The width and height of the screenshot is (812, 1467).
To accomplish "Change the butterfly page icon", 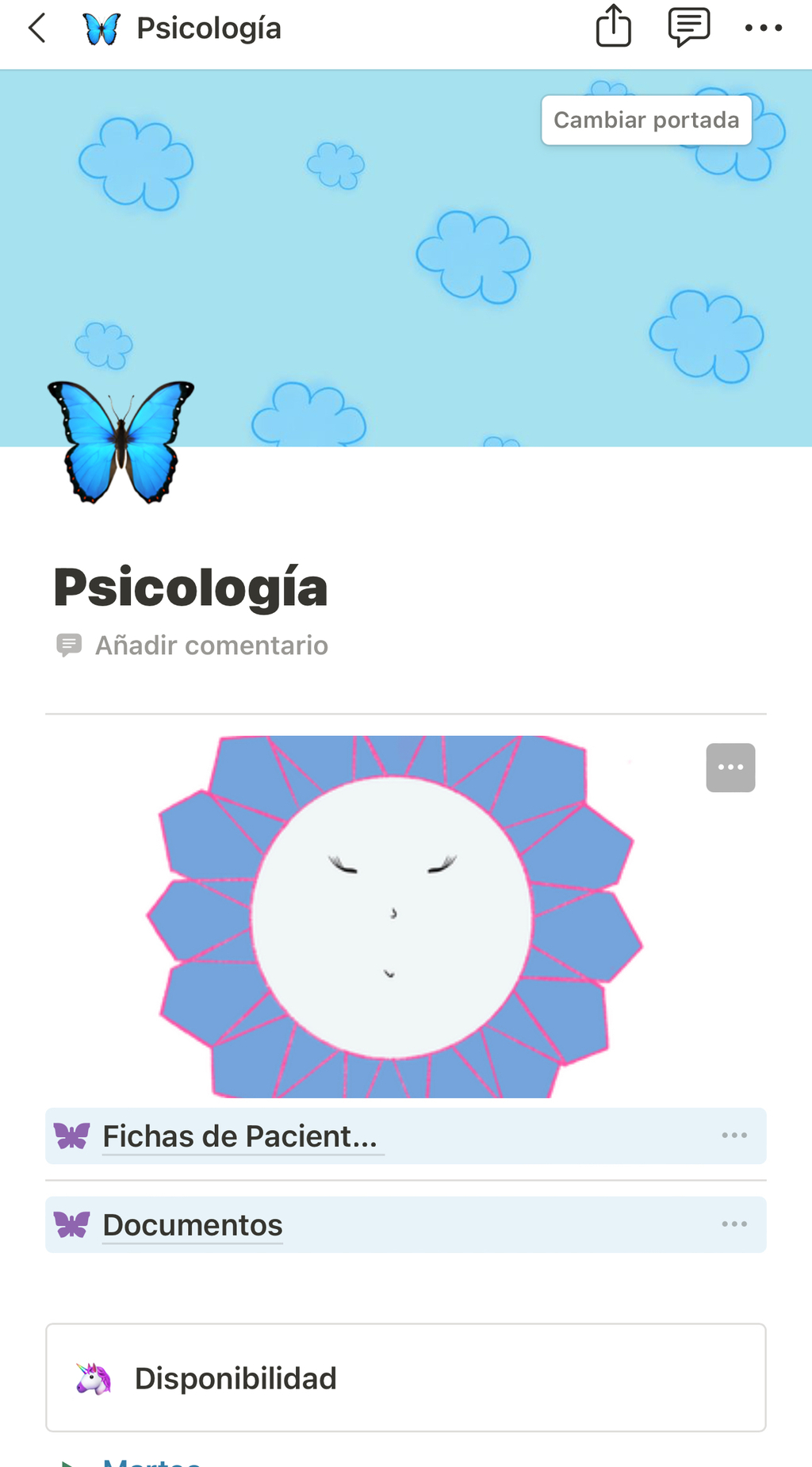I will (x=121, y=442).
